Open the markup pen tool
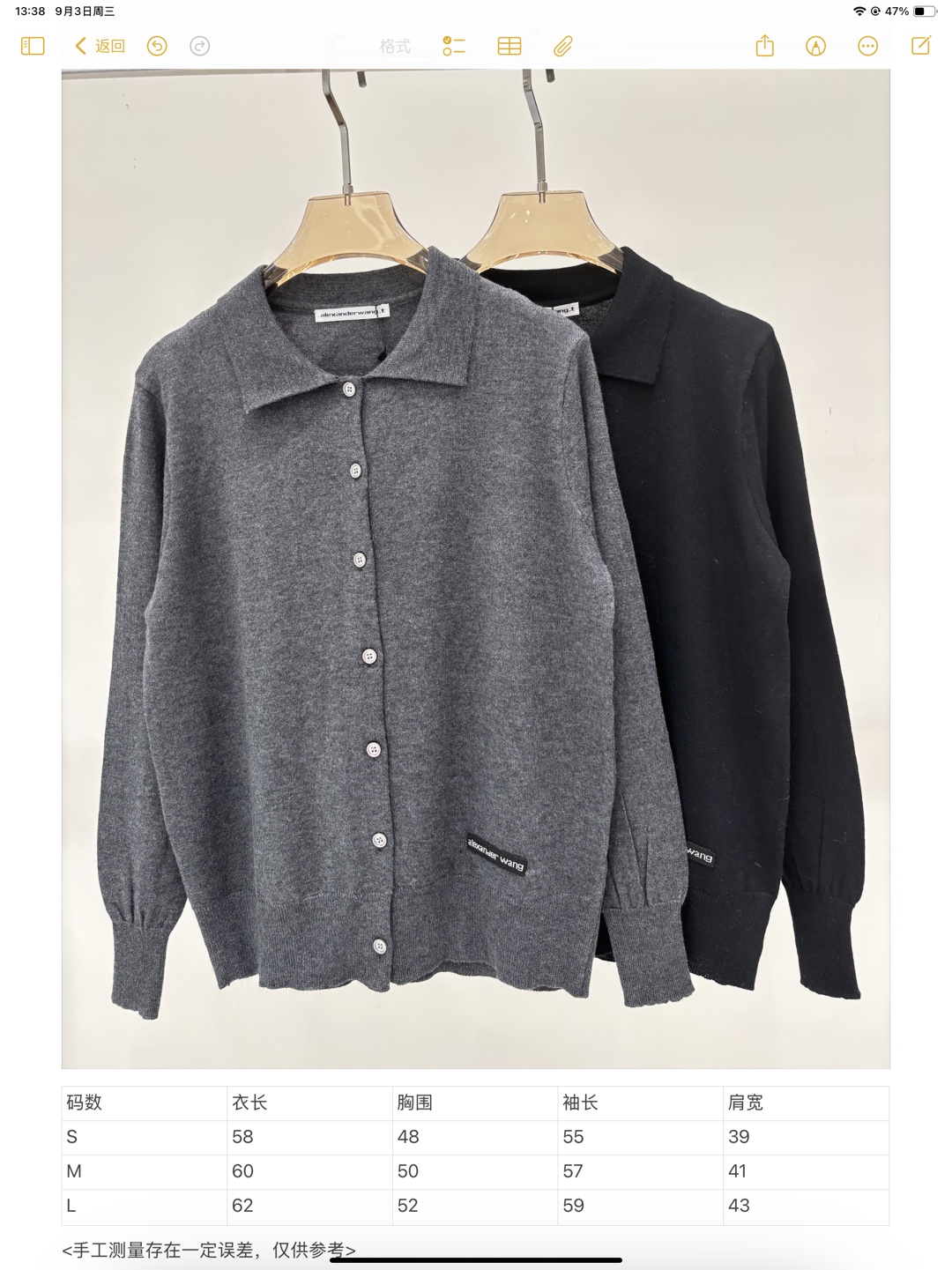This screenshot has height=1270, width=952. click(816, 46)
